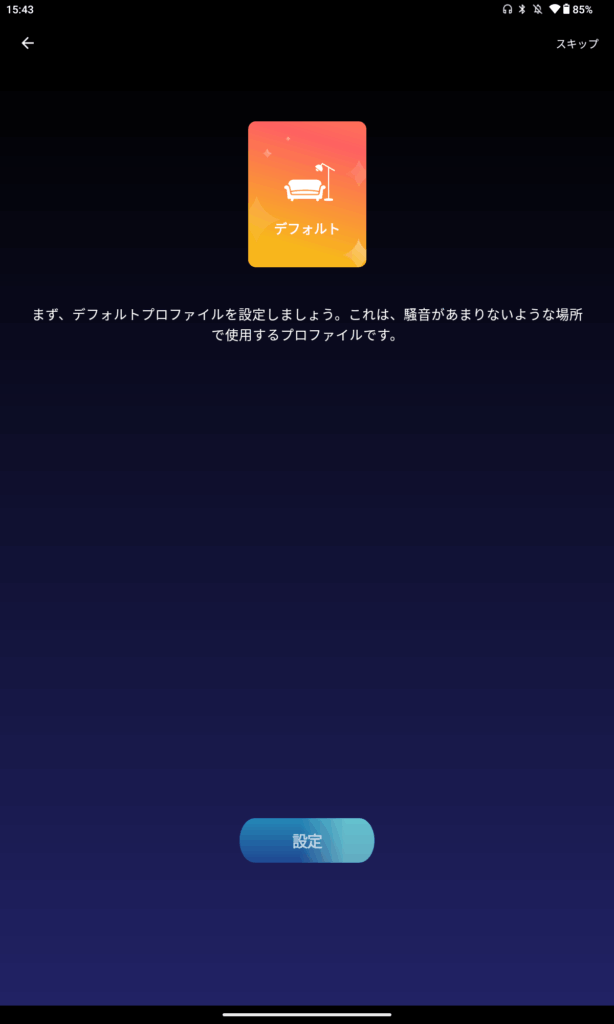Viewport: 614px width, 1024px height.
Task: Tap the 設定 button to set profile
Action: [307, 841]
